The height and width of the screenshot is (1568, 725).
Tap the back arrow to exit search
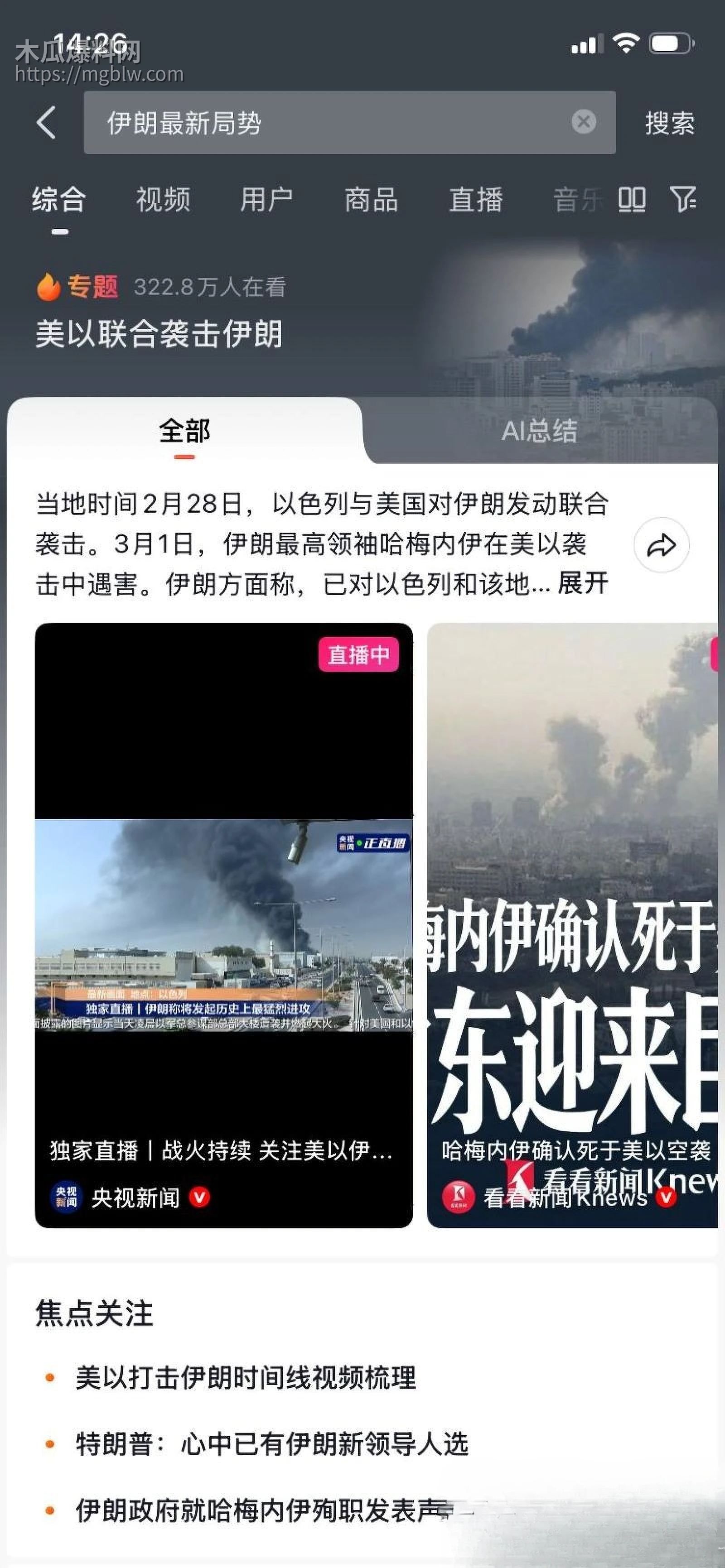tap(44, 122)
